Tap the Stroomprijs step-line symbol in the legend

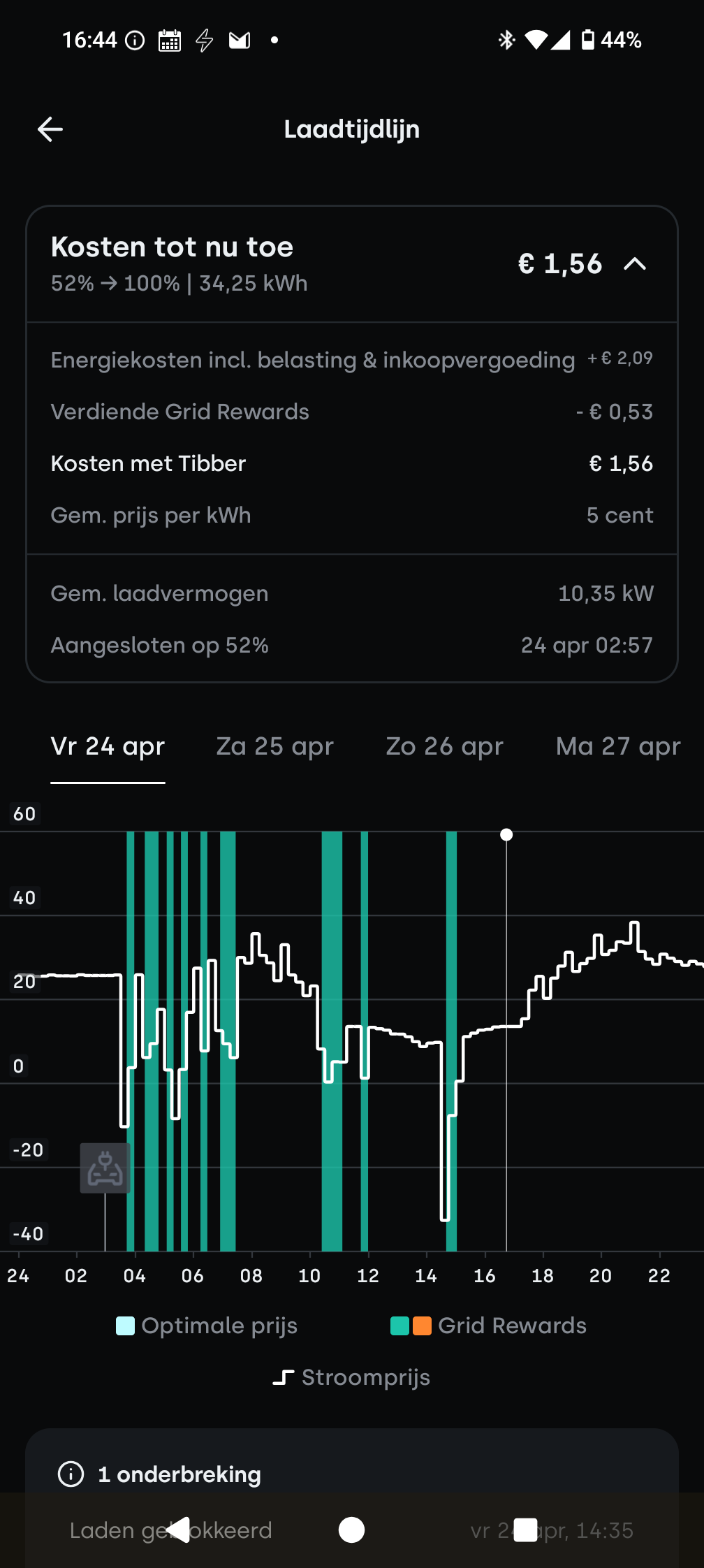[x=284, y=1377]
